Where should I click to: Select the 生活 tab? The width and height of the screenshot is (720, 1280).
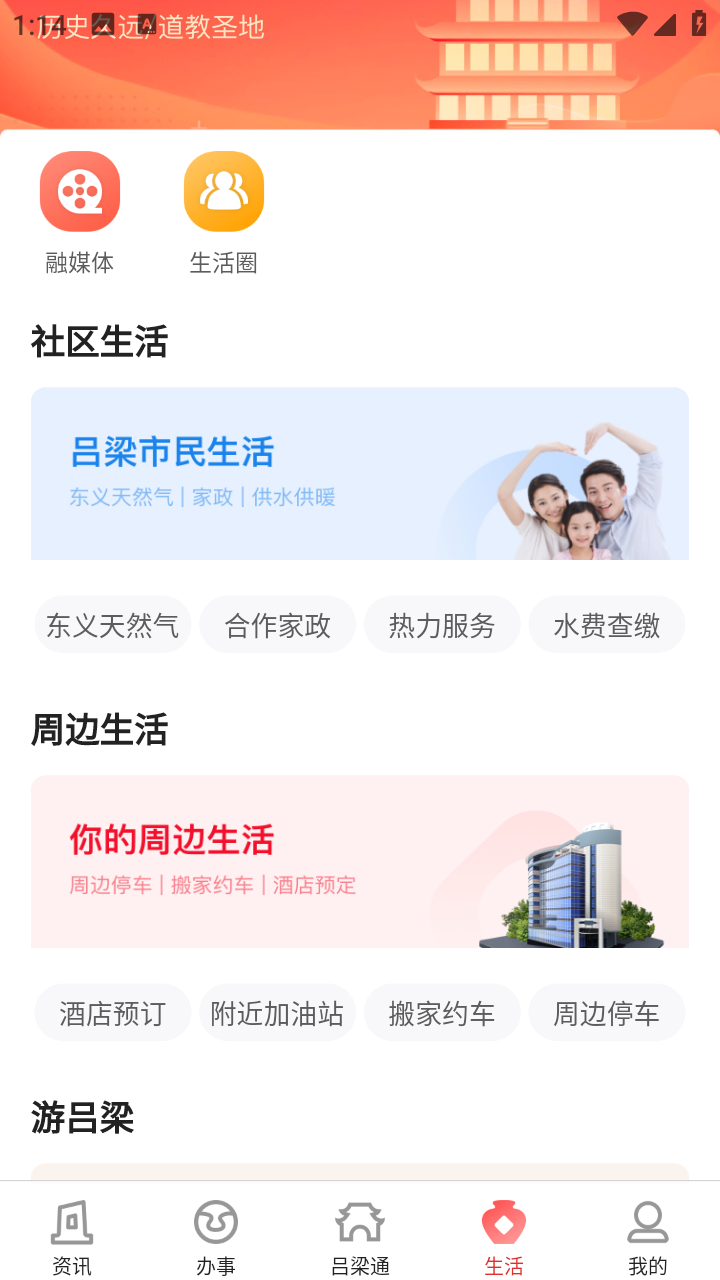pyautogui.click(x=504, y=1238)
